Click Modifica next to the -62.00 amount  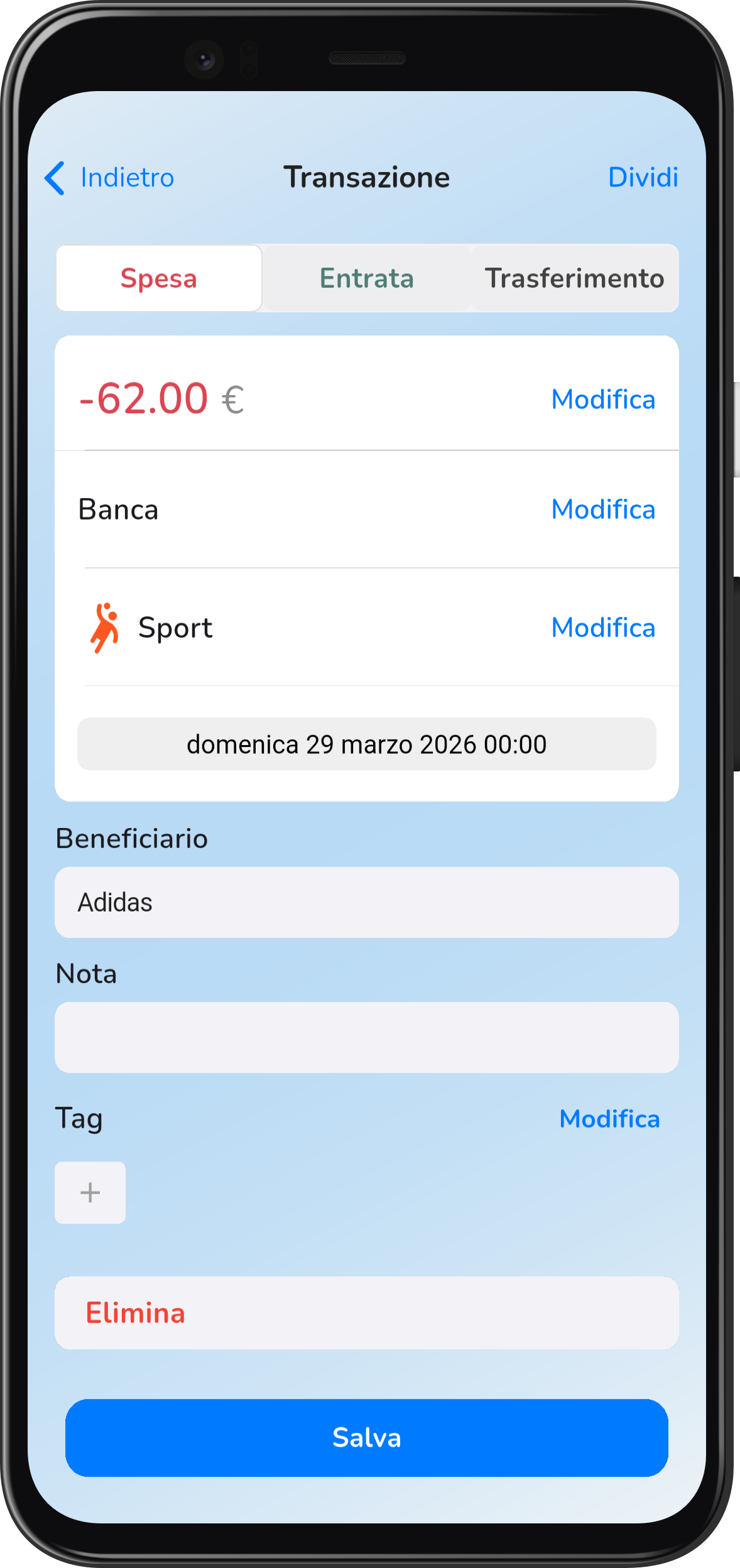pos(603,400)
